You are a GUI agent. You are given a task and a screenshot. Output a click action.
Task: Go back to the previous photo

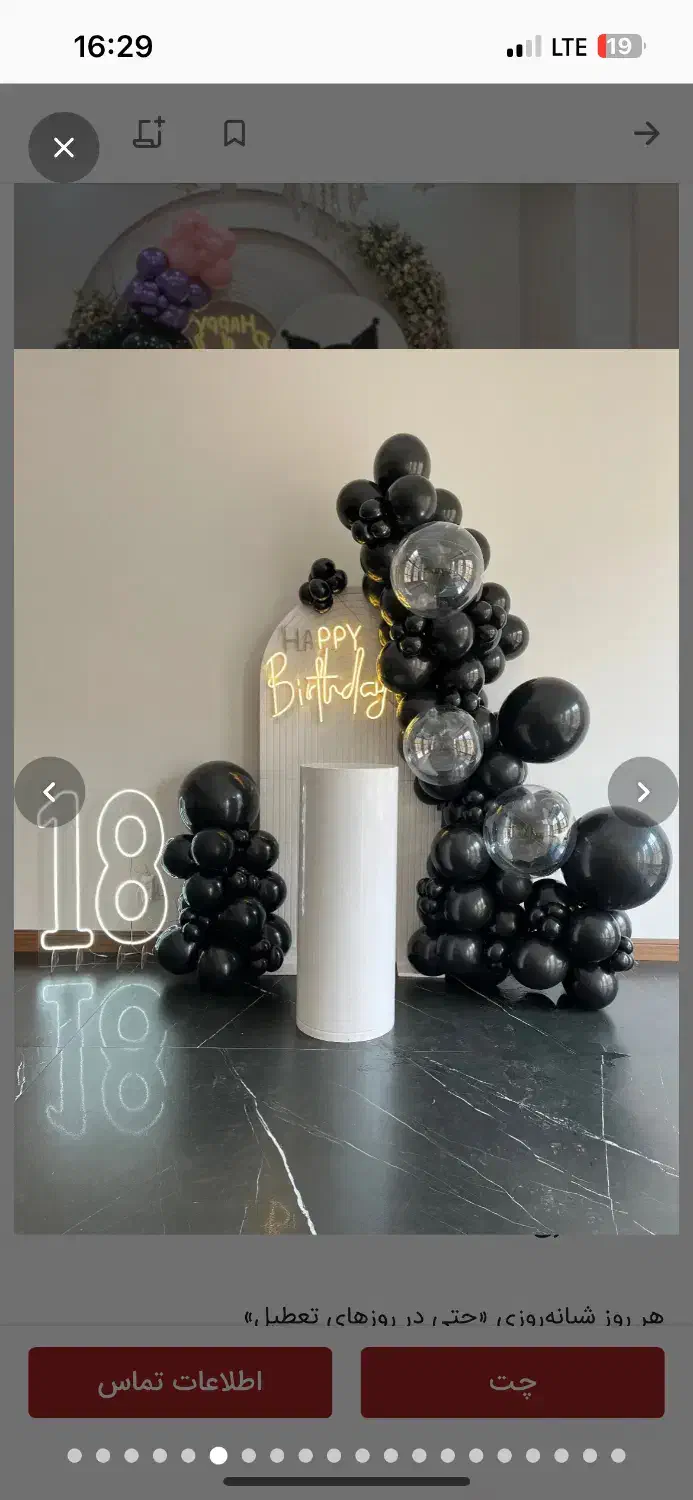49,792
